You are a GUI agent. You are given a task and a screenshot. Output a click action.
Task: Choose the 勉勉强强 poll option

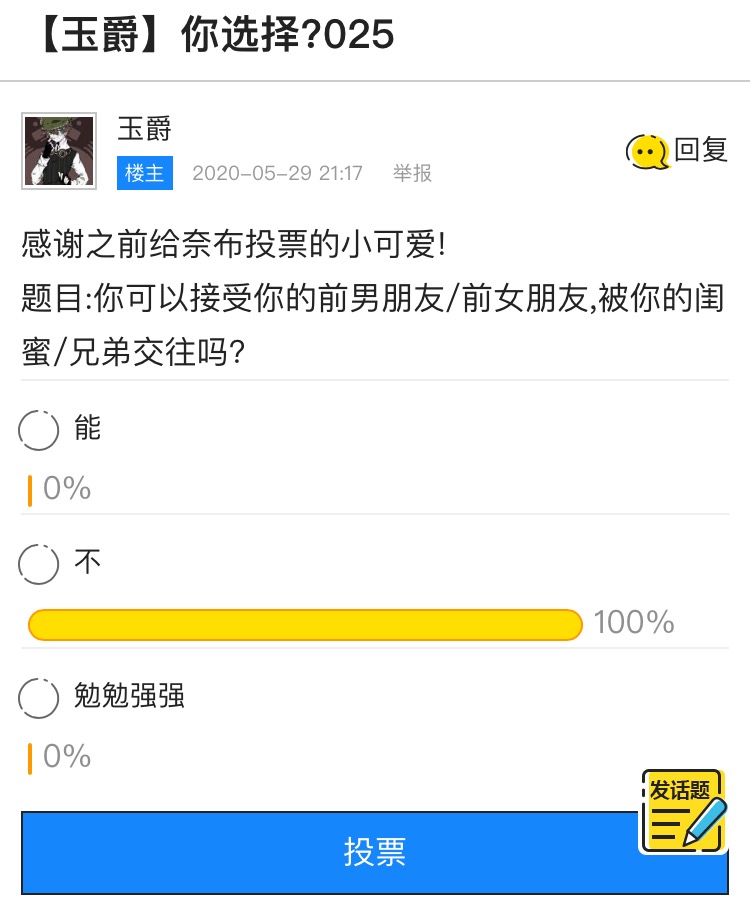point(39,697)
